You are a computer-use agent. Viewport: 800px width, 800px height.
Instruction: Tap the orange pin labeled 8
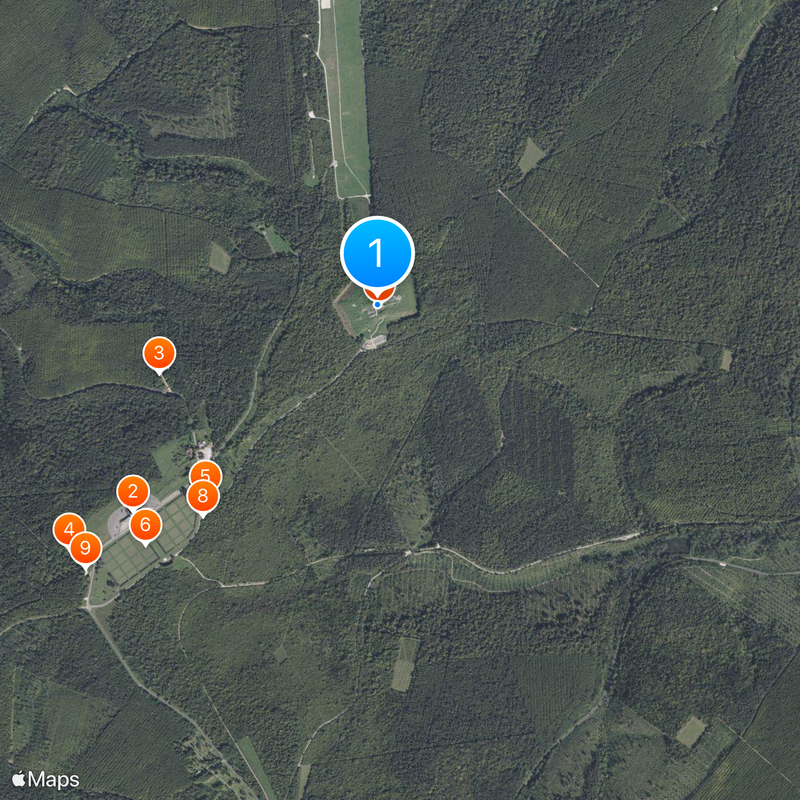202,495
